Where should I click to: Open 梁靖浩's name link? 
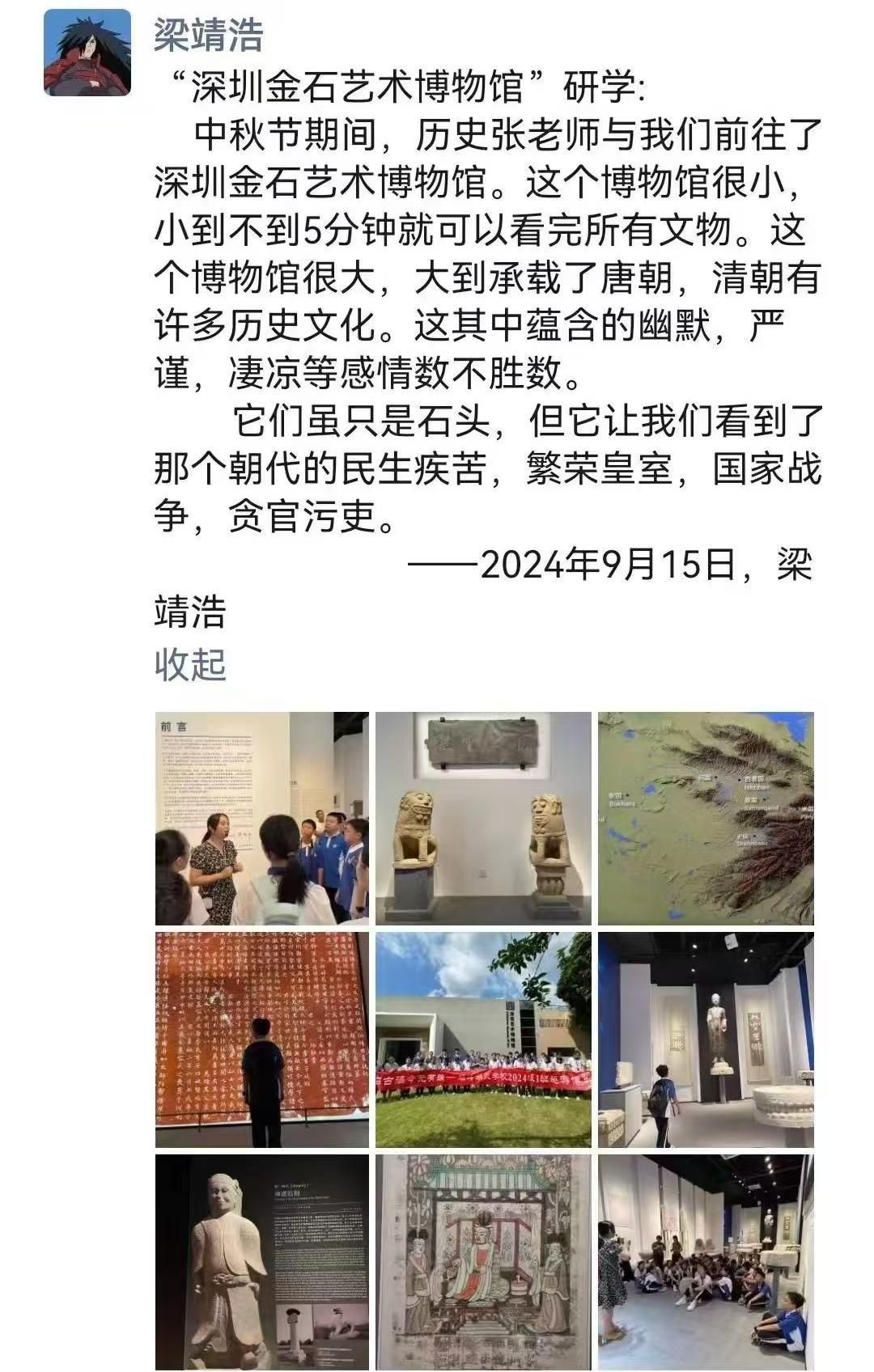coord(208,35)
